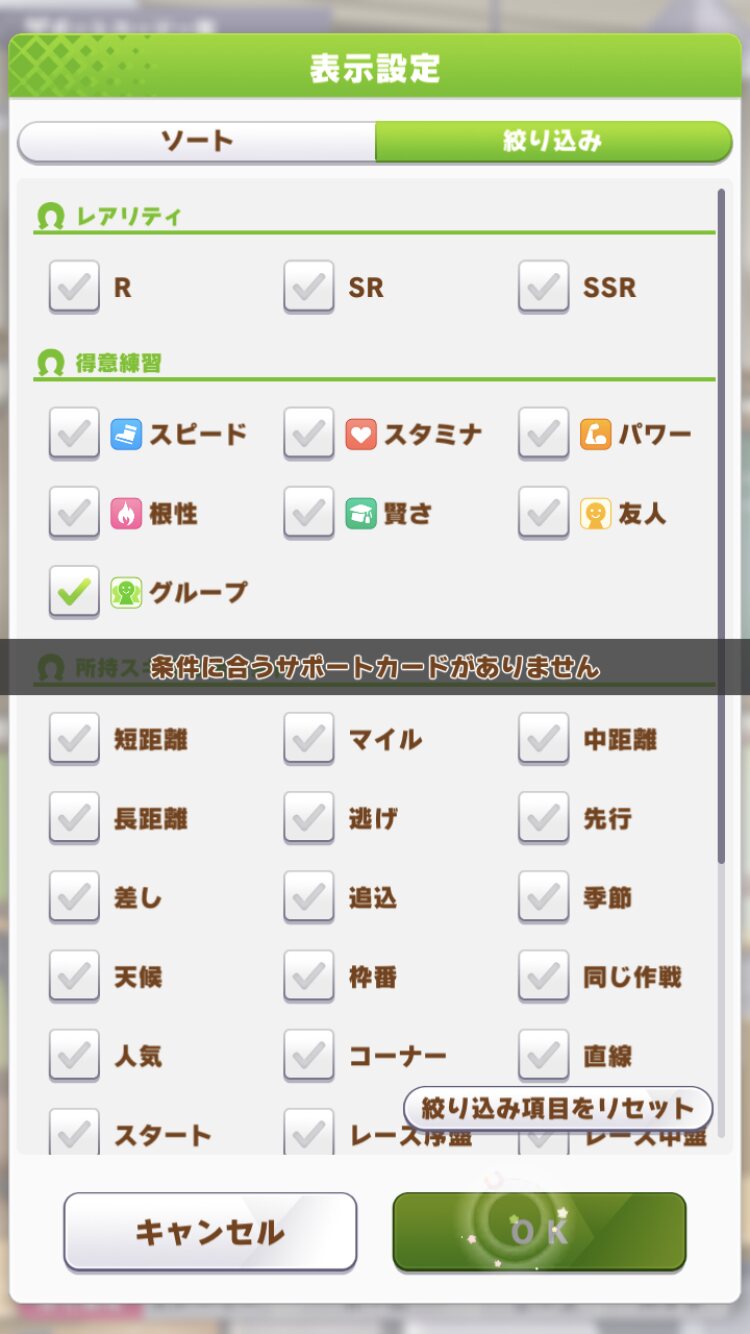Tap 絞り込み項目をリセット to reset filters

(x=558, y=1108)
